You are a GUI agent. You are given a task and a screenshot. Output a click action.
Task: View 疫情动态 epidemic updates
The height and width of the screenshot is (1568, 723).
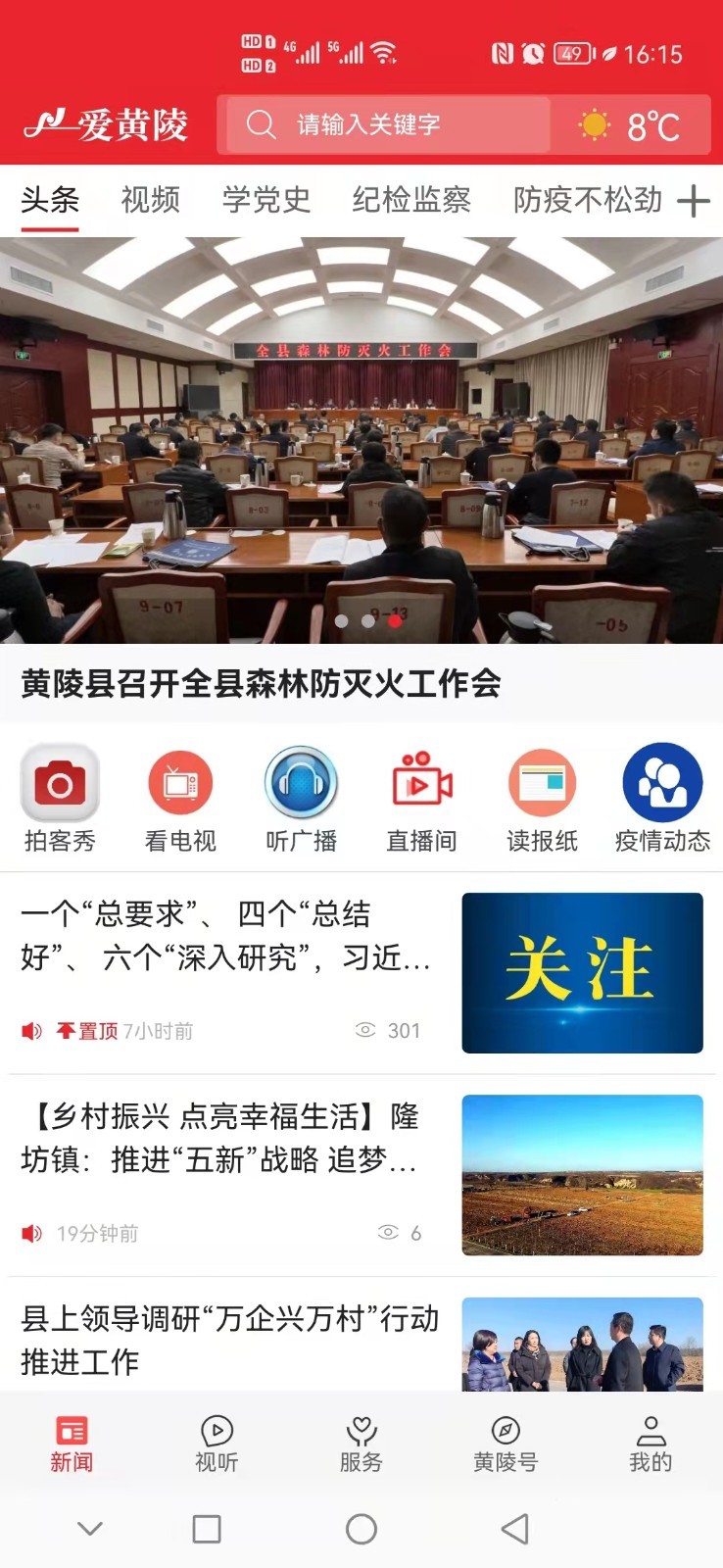click(662, 798)
